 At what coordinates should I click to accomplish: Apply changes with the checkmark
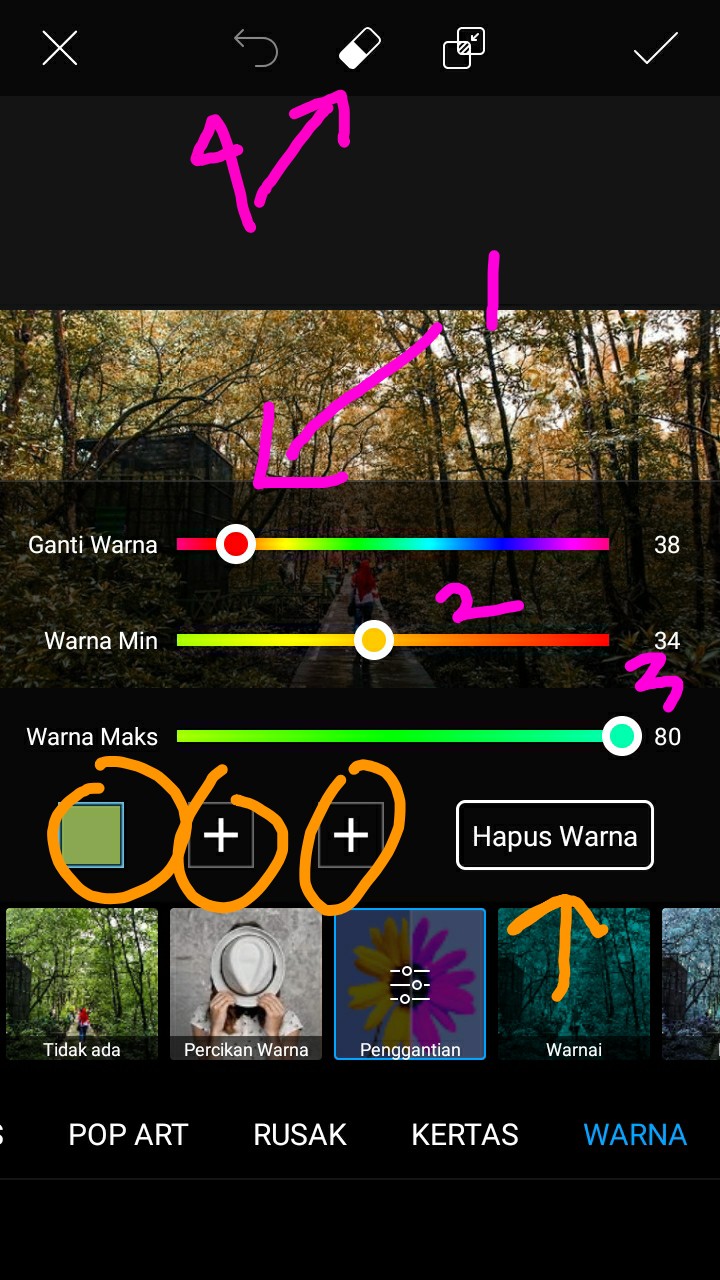click(x=656, y=48)
